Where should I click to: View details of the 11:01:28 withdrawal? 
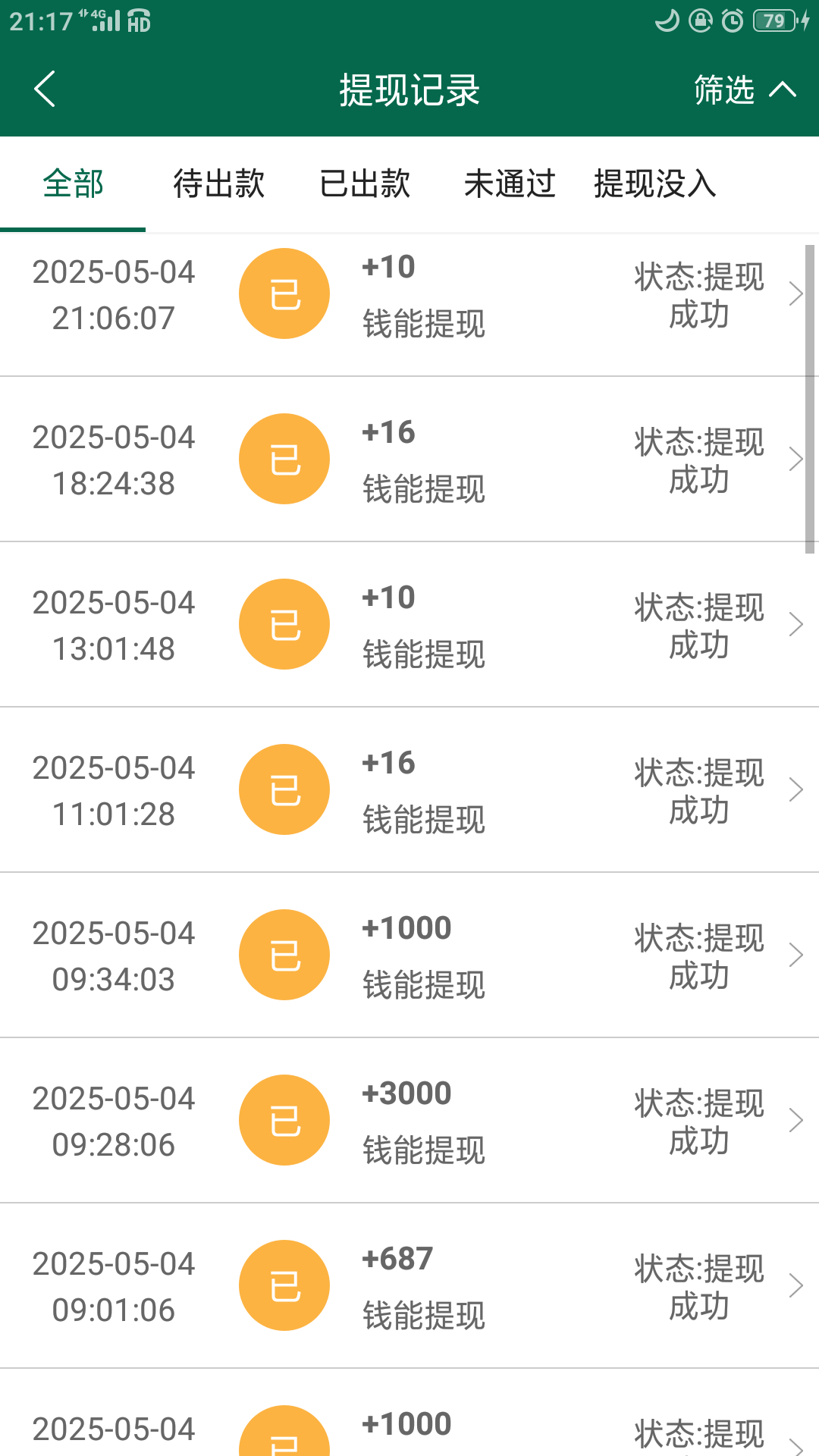click(409, 790)
